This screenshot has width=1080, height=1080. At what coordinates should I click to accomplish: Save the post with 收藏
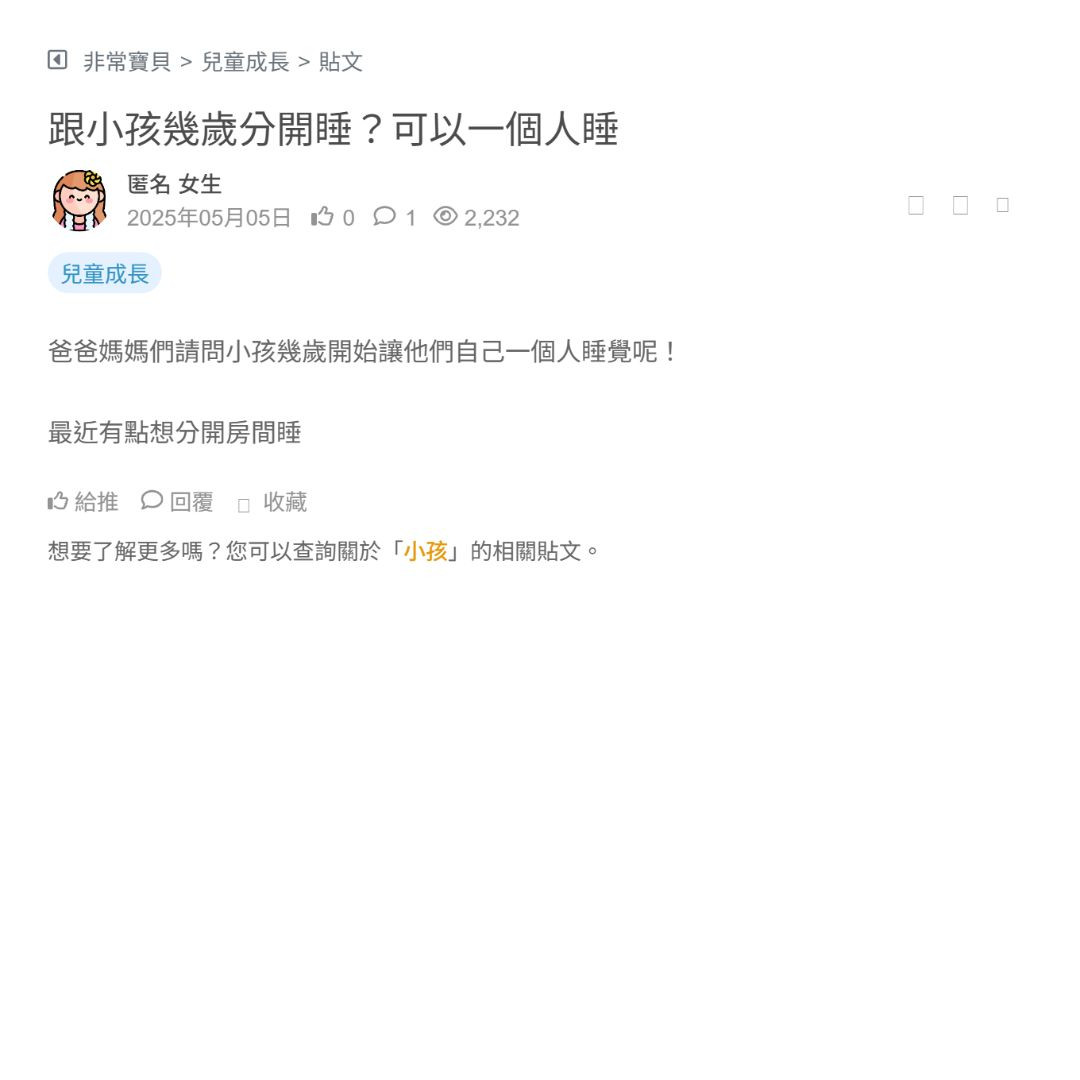[x=273, y=502]
